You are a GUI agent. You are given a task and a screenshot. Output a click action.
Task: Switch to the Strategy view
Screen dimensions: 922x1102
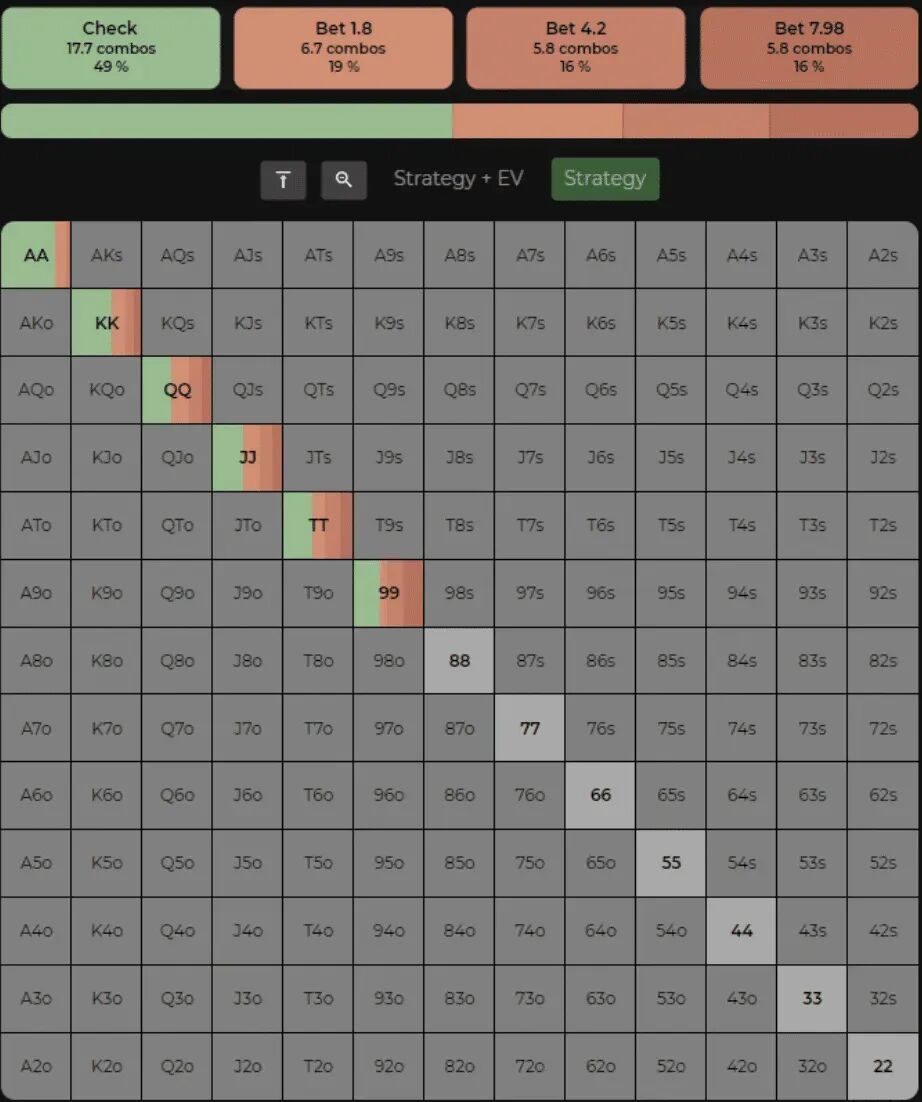[x=605, y=179]
